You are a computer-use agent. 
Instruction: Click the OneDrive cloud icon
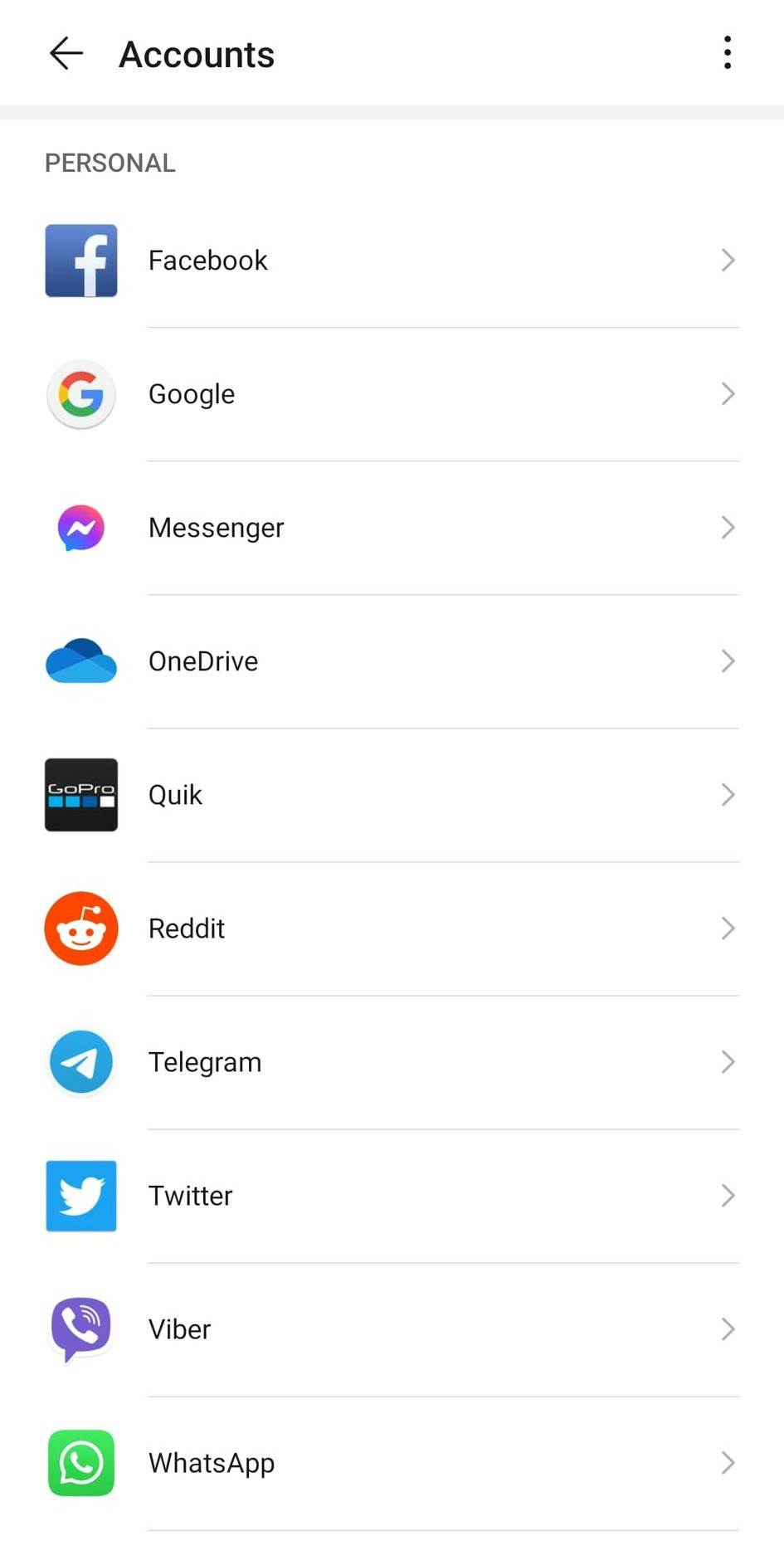pos(80,661)
